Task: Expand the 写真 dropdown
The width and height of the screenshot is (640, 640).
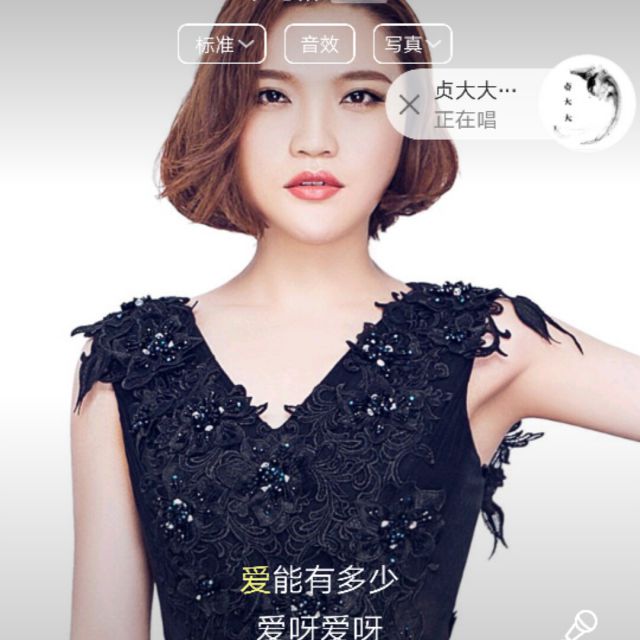Action: tap(413, 44)
